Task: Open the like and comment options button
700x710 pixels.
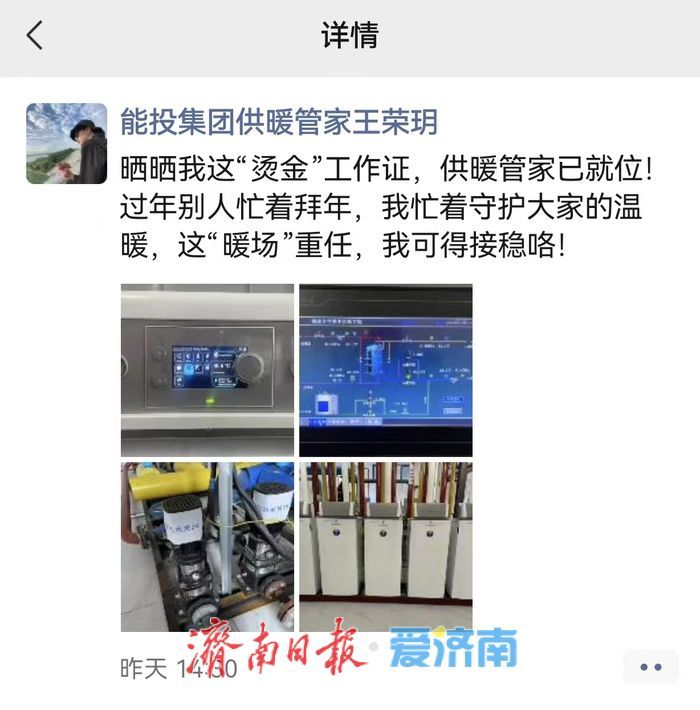Action: (x=650, y=667)
